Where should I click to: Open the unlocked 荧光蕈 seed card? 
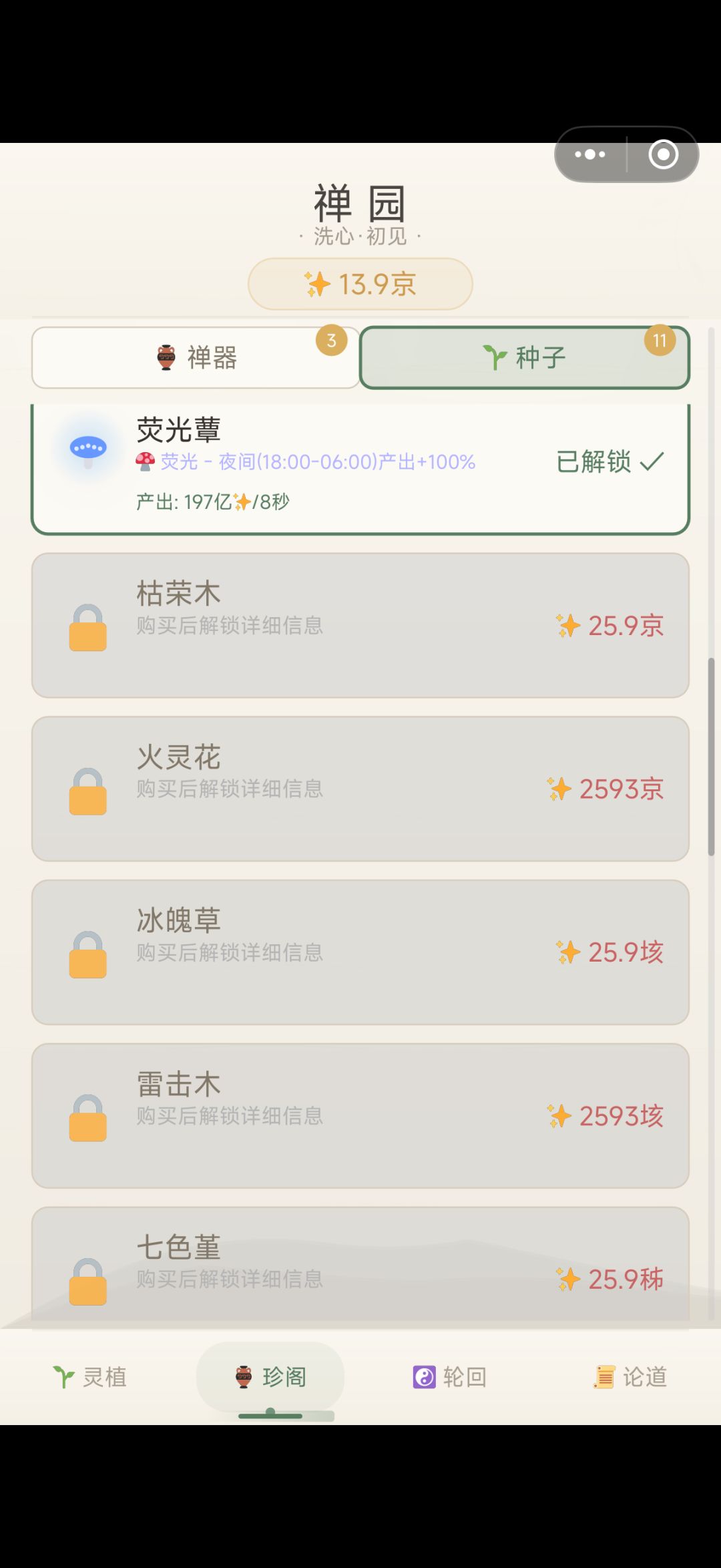click(360, 469)
